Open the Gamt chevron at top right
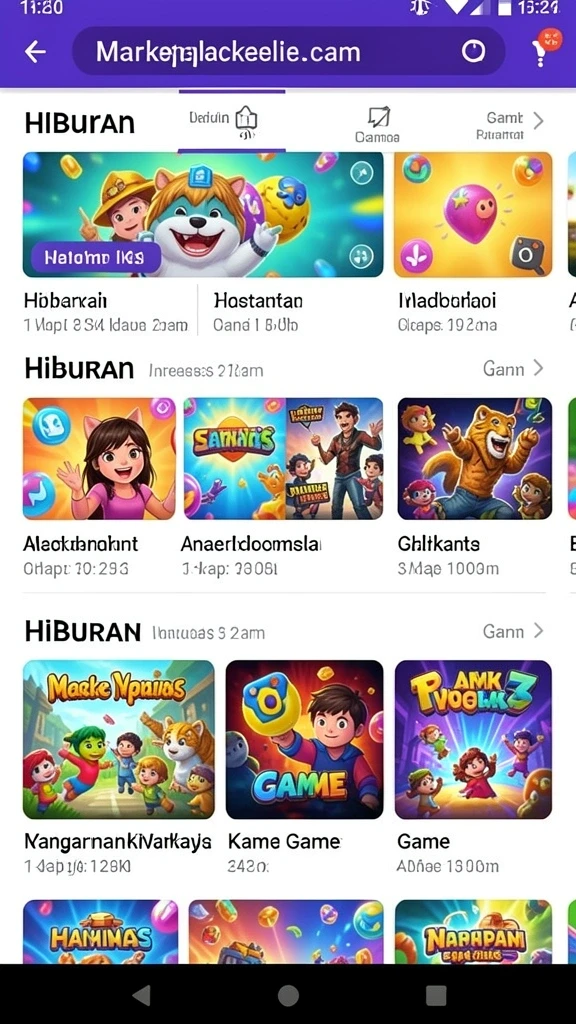The width and height of the screenshot is (576, 1024). click(x=537, y=120)
